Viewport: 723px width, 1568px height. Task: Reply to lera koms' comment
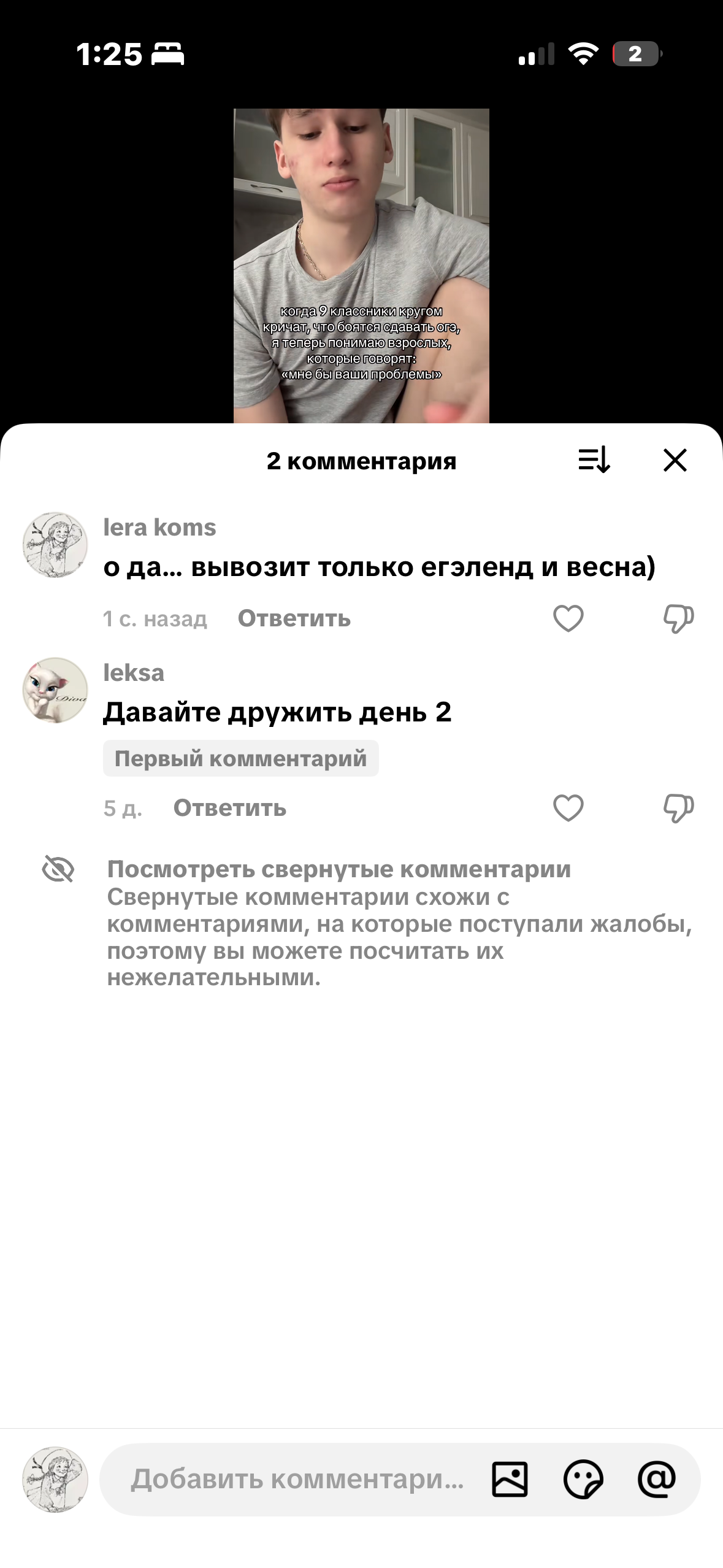point(294,618)
